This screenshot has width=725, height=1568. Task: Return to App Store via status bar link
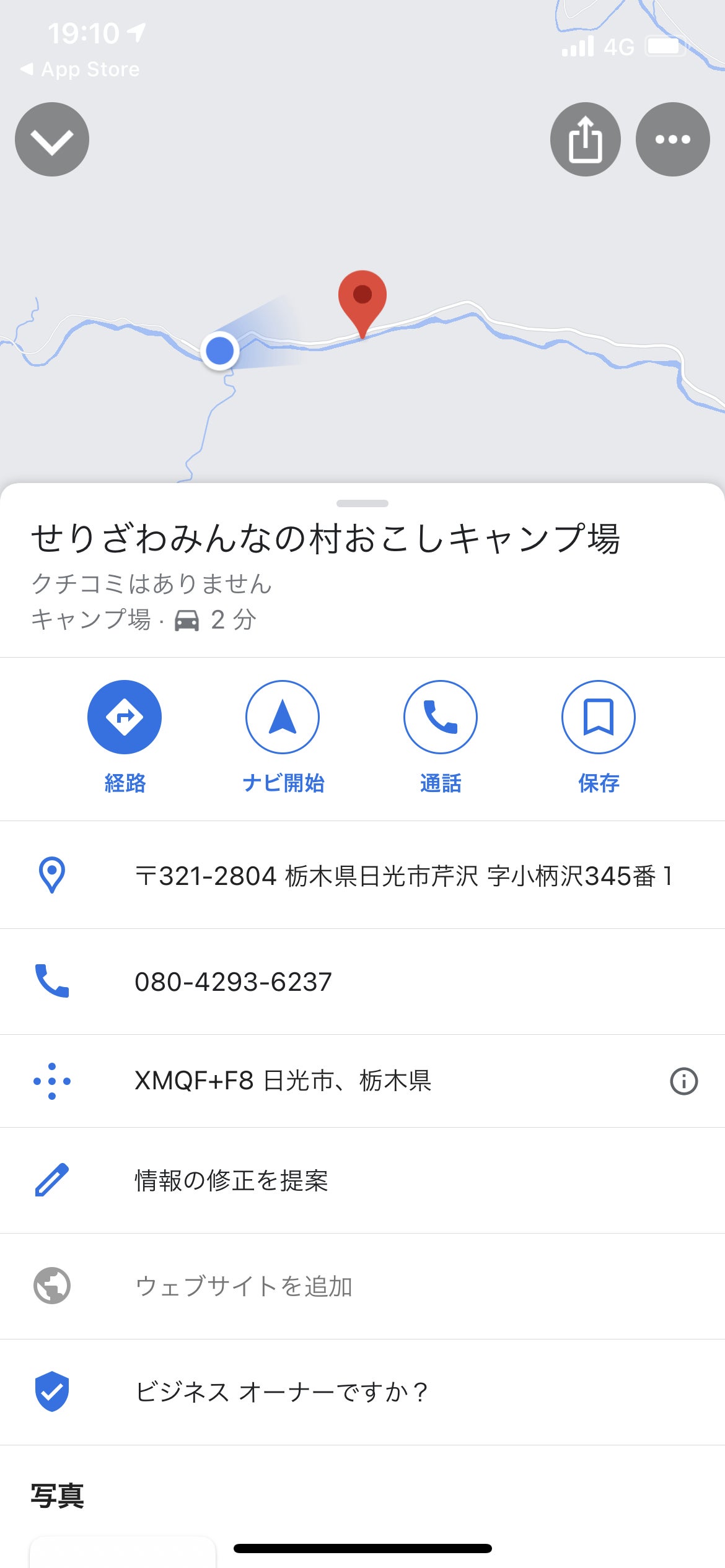tap(81, 69)
